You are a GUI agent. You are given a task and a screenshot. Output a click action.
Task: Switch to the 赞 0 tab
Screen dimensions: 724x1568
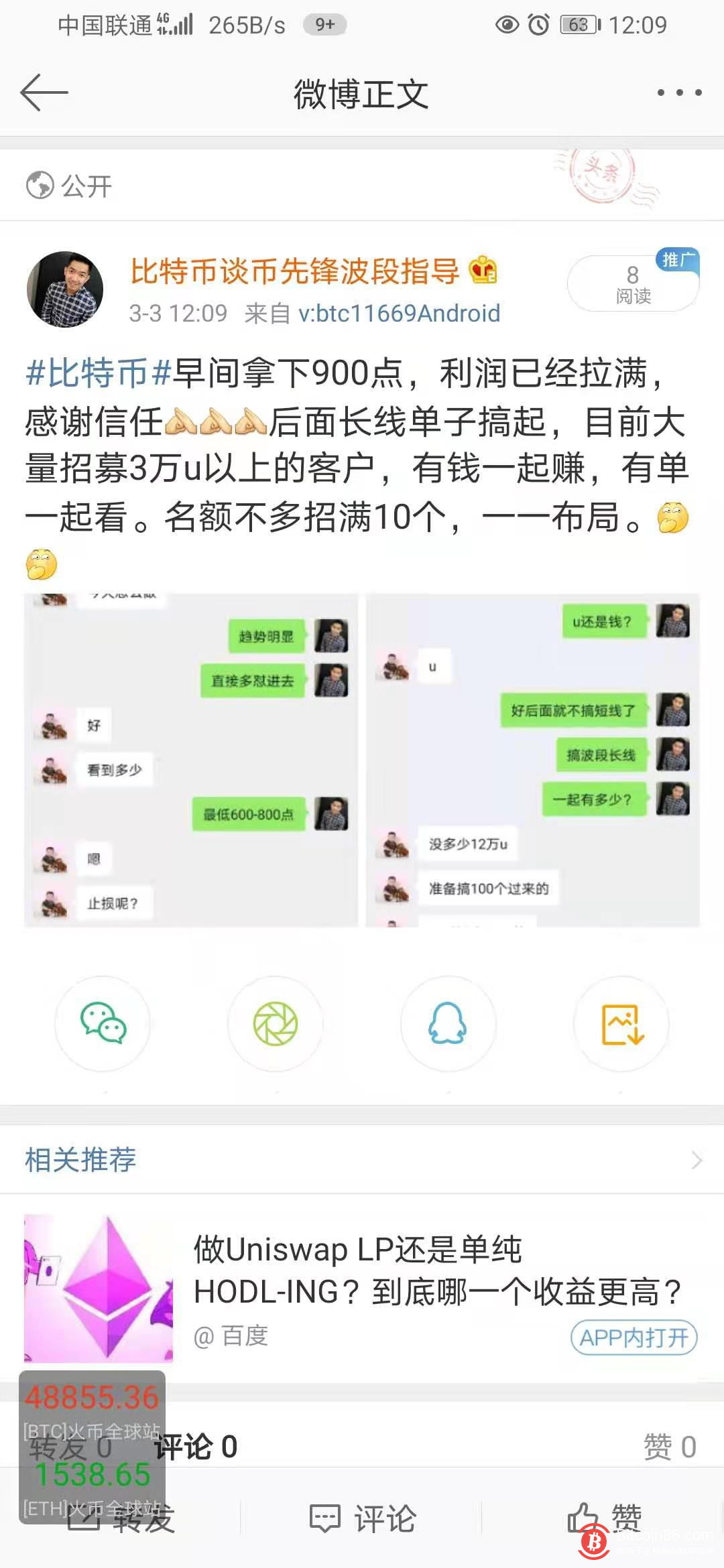[669, 1447]
